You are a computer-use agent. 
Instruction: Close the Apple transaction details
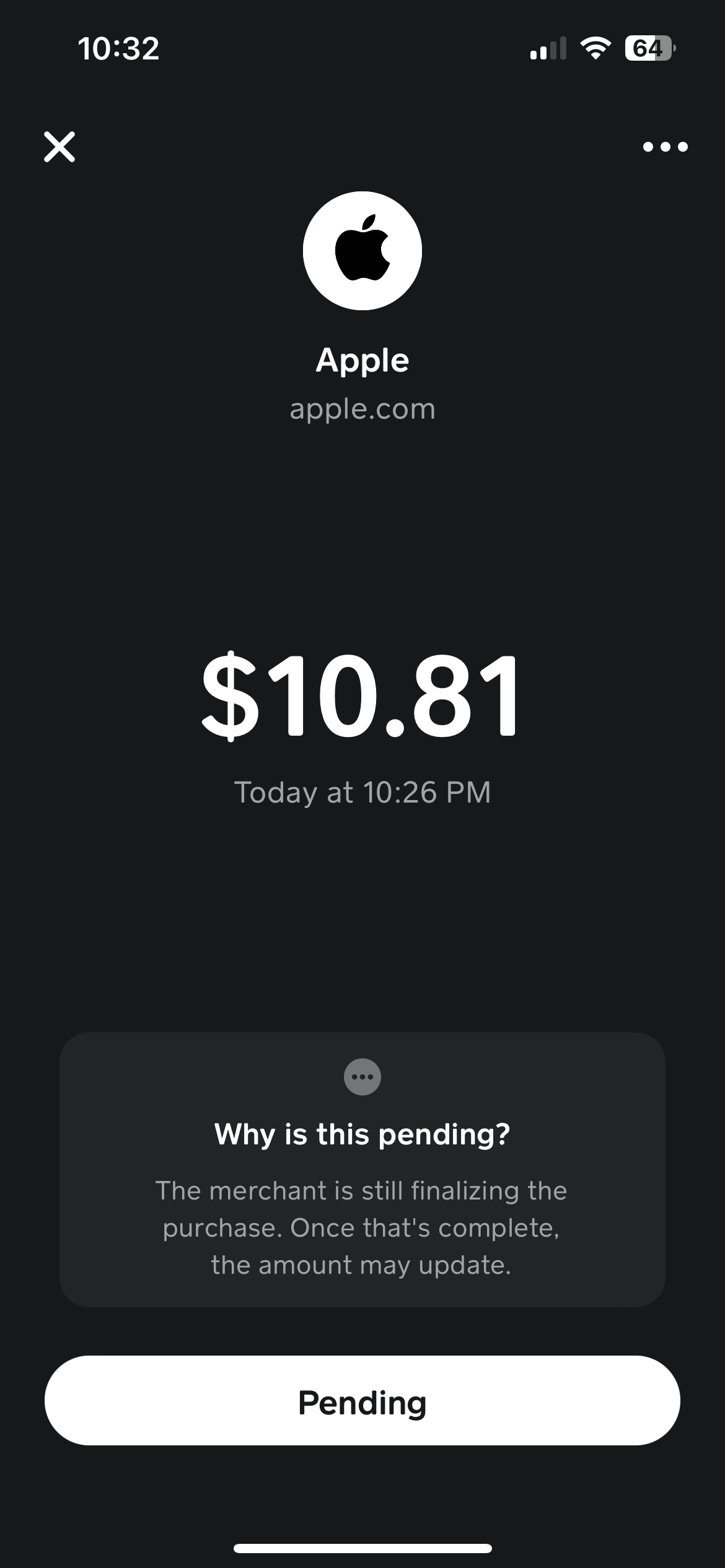[x=59, y=147]
